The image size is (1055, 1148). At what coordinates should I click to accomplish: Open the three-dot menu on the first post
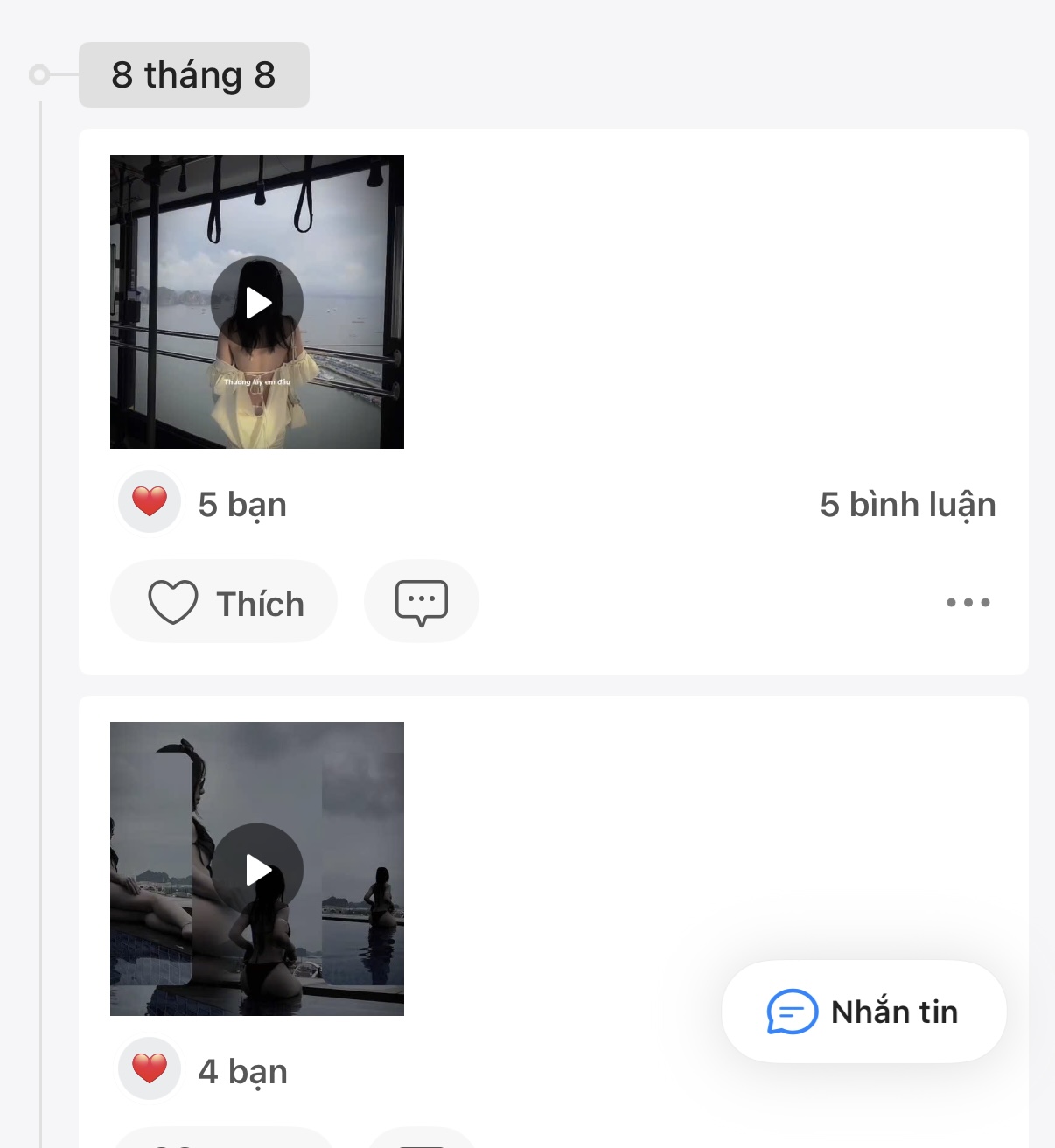point(968,602)
